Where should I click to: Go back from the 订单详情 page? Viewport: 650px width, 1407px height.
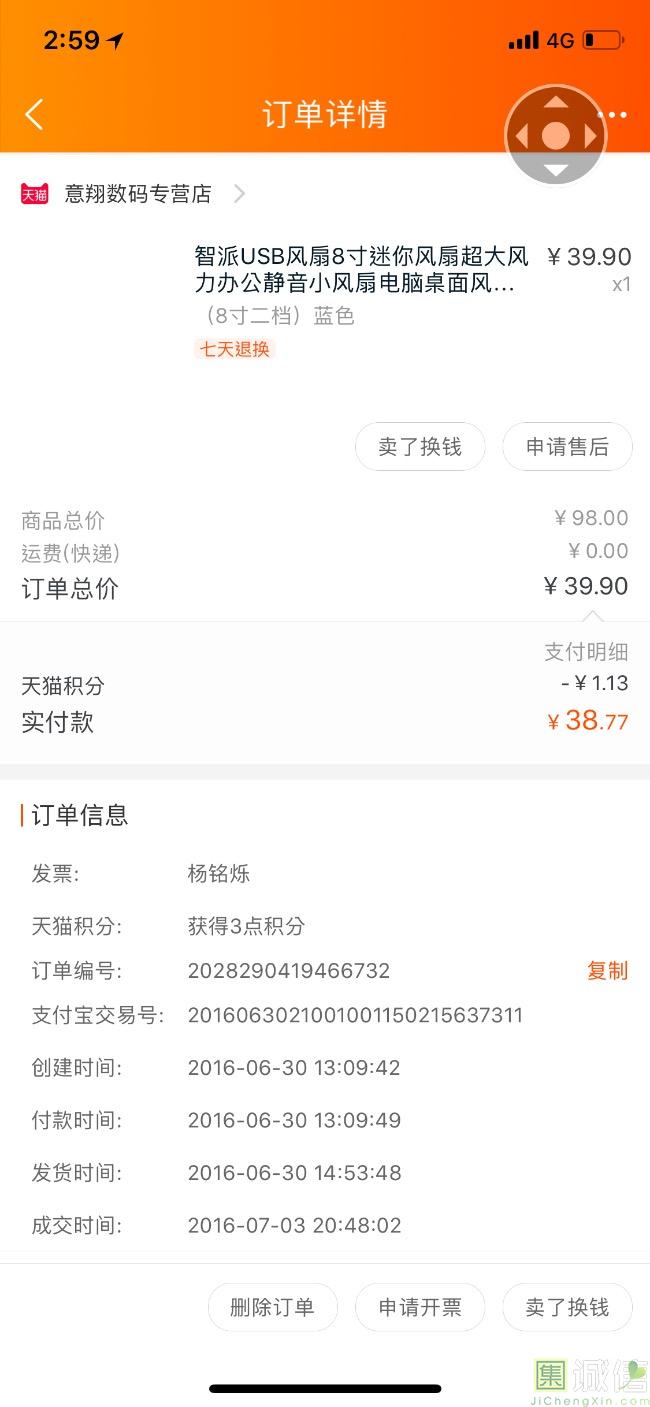34,114
